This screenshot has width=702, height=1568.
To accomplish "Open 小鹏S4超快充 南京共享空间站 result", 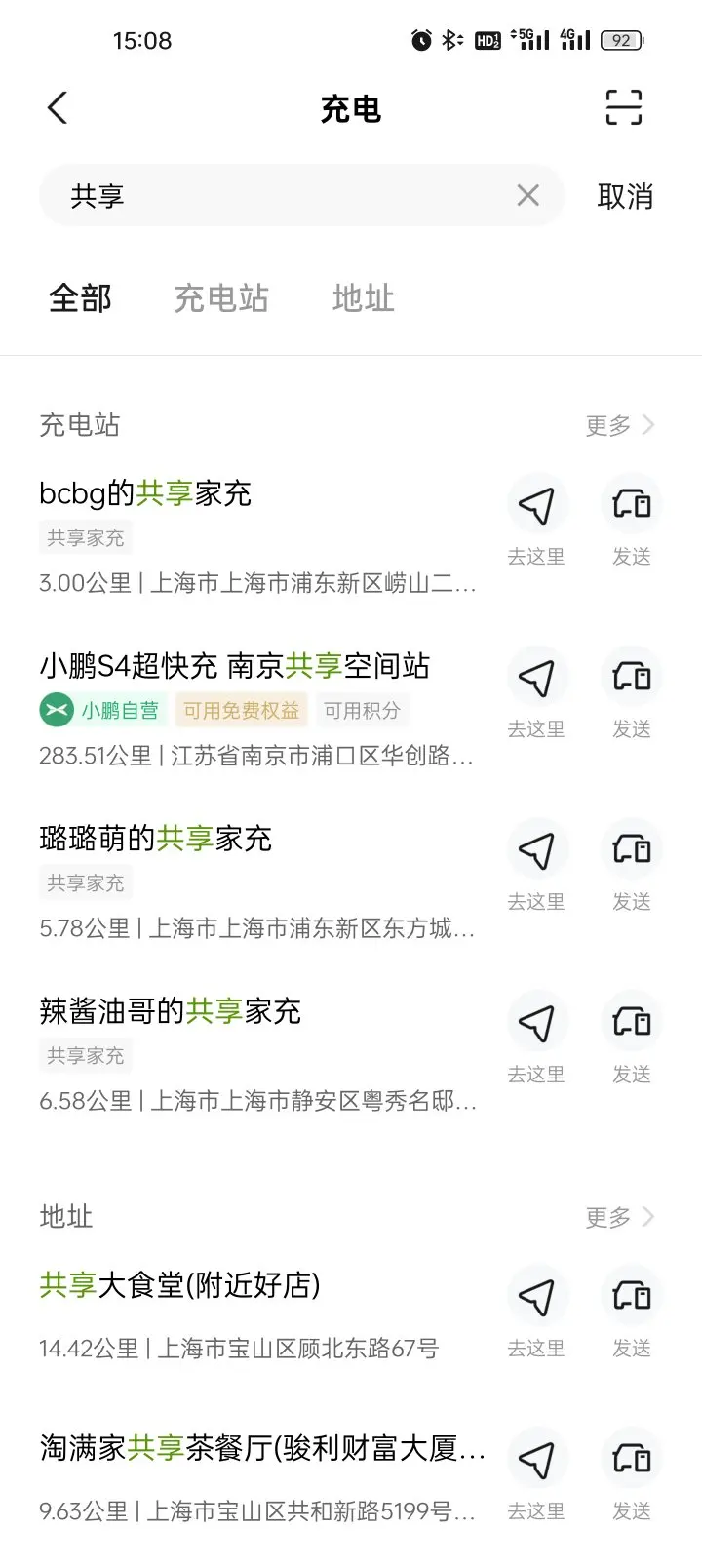I will pos(258,708).
